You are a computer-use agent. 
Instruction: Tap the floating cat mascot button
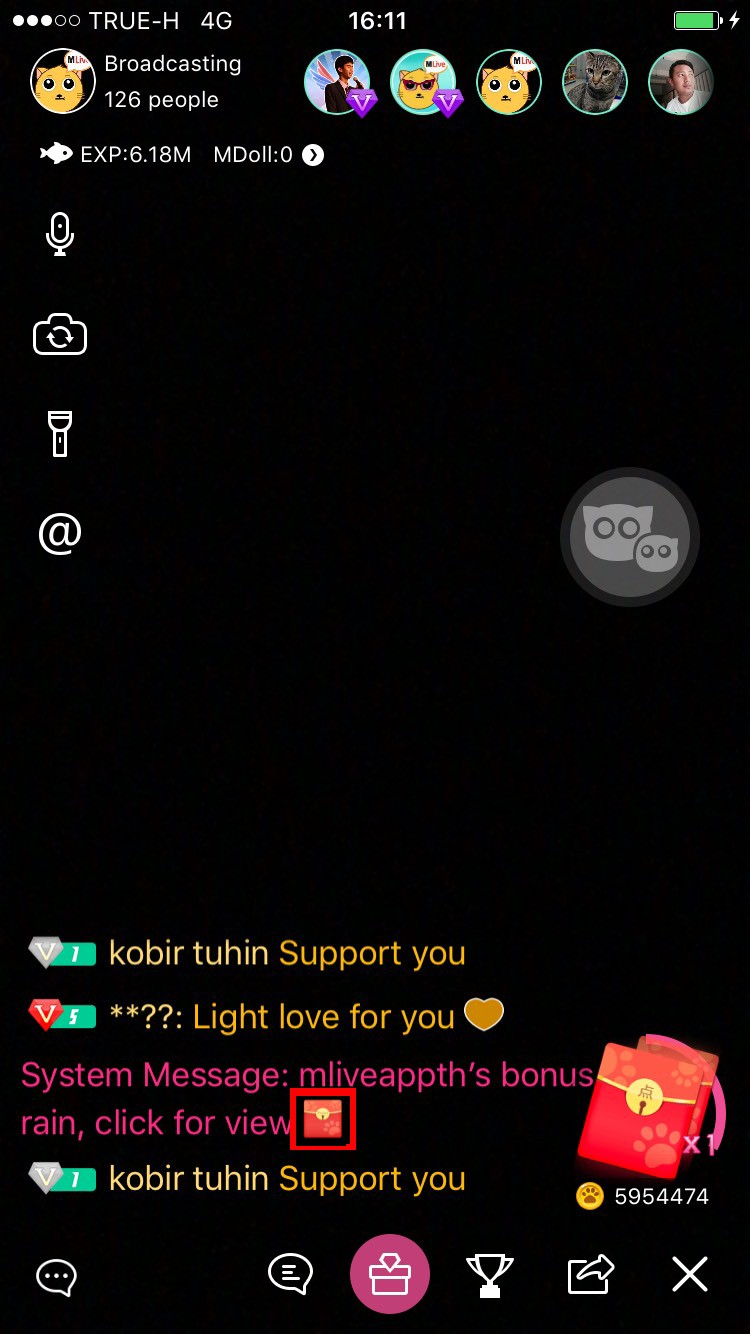coord(629,538)
